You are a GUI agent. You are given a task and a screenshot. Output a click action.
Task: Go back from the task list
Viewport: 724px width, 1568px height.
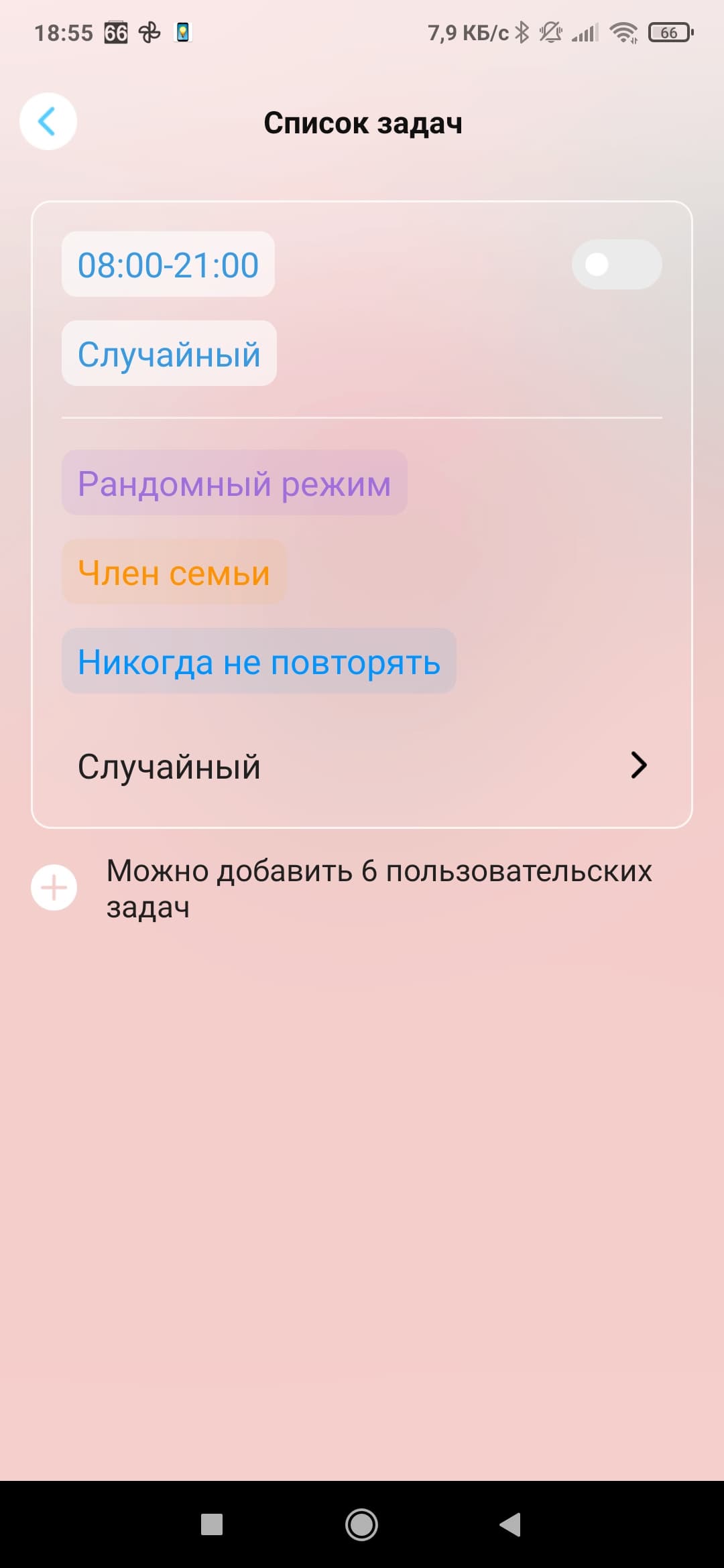tap(48, 121)
